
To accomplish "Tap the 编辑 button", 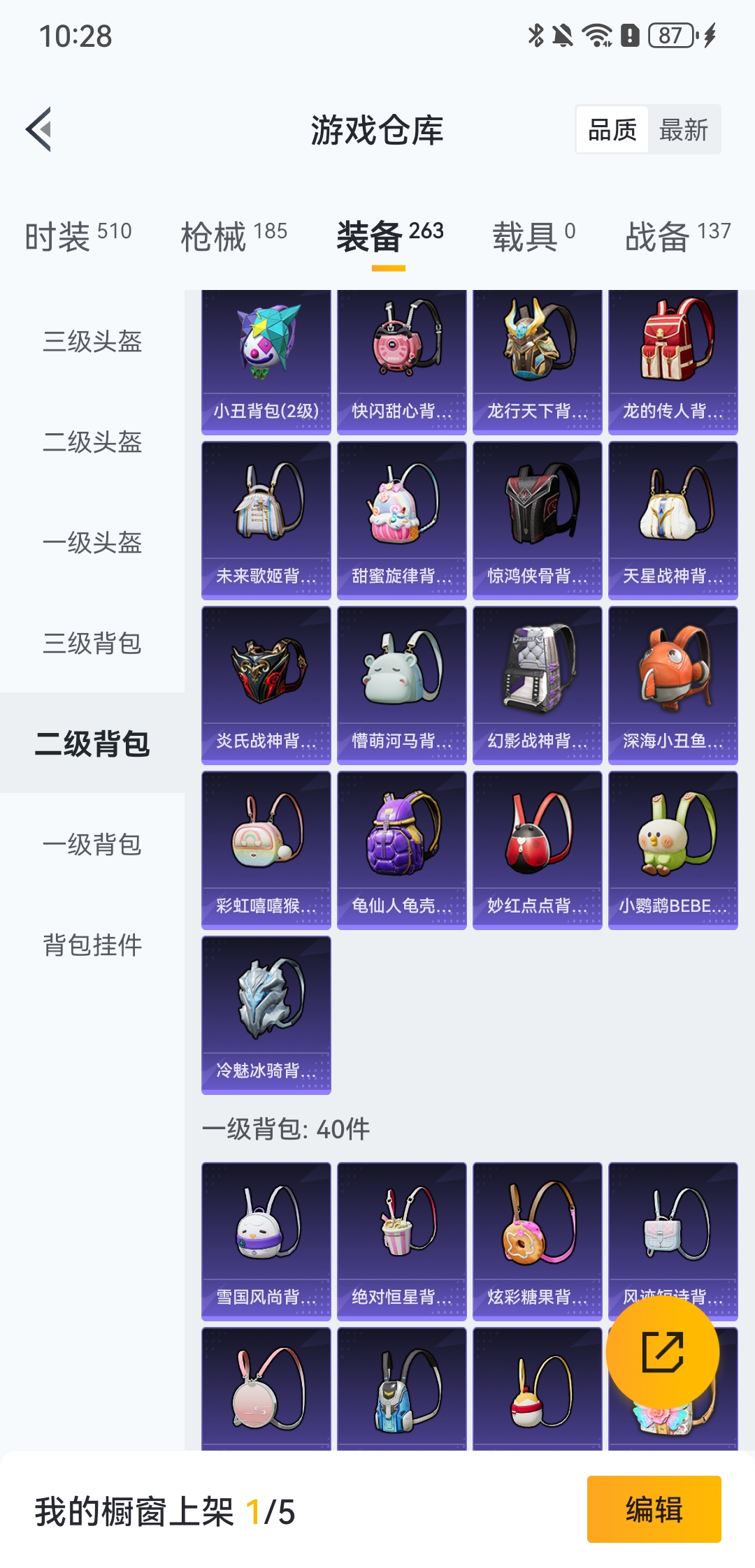I will (x=654, y=1509).
